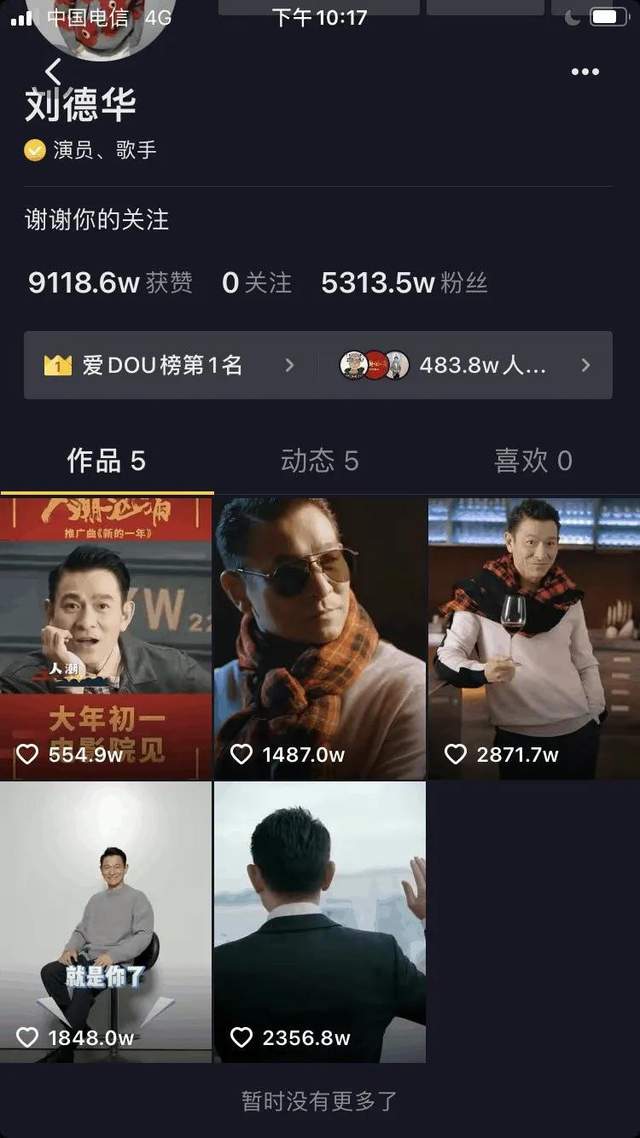
Task: Open the three-dot overflow menu
Action: [585, 71]
